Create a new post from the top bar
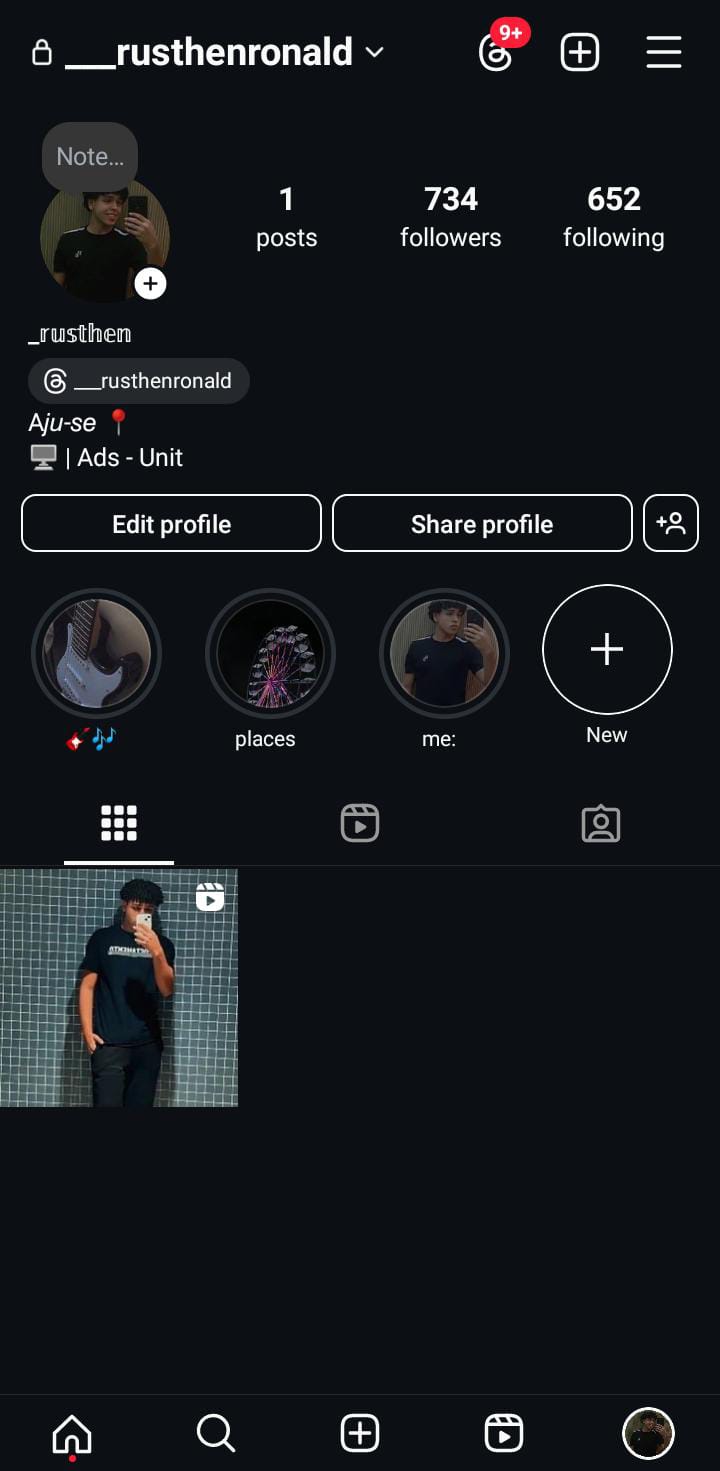Image resolution: width=720 pixels, height=1471 pixels. coord(580,53)
